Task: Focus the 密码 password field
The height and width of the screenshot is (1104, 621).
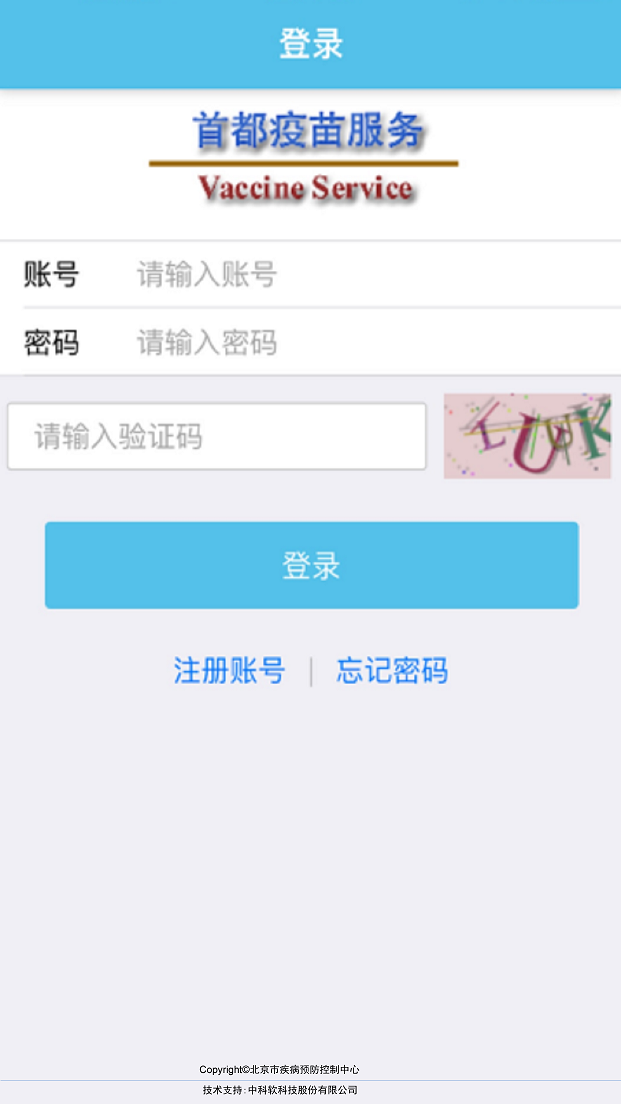Action: (370, 343)
